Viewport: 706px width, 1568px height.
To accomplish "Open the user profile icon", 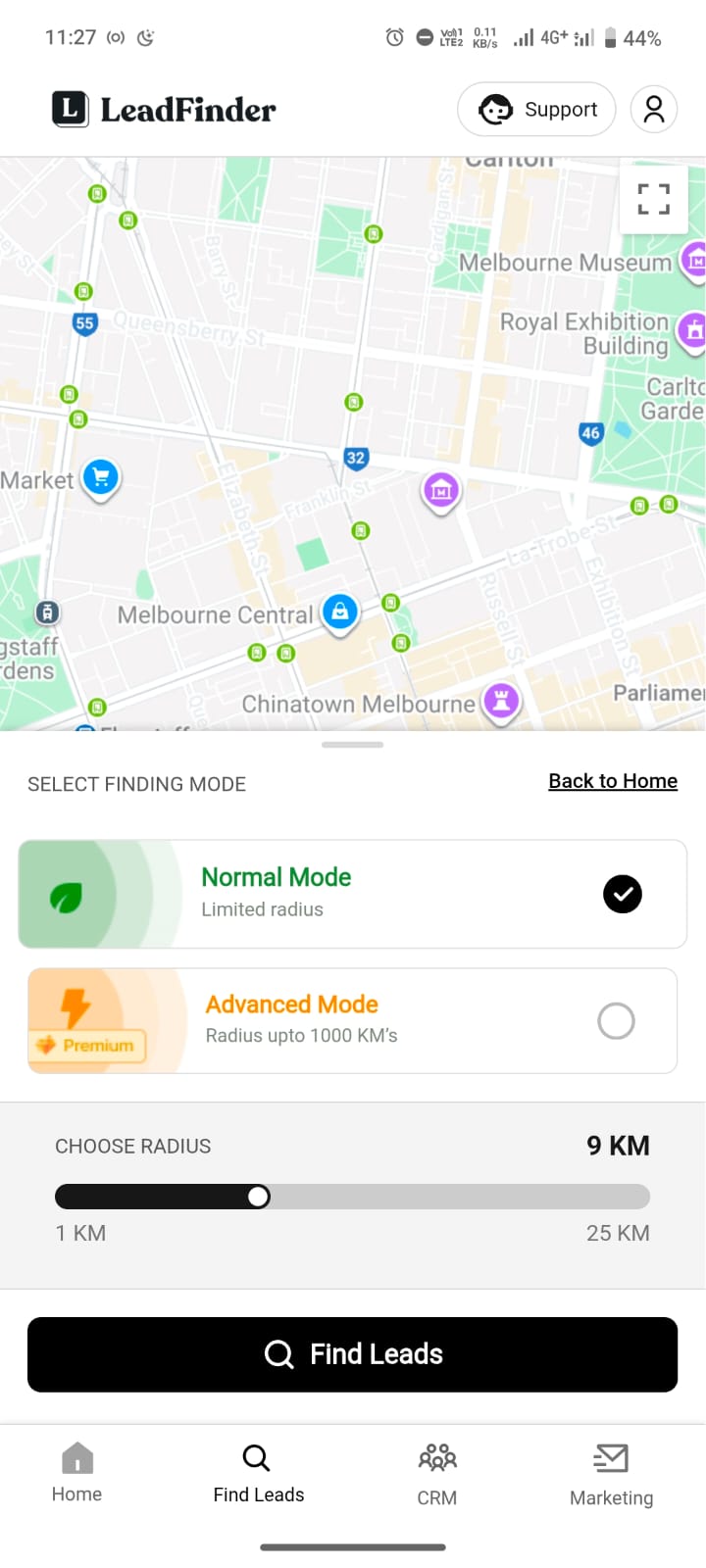I will point(654,110).
